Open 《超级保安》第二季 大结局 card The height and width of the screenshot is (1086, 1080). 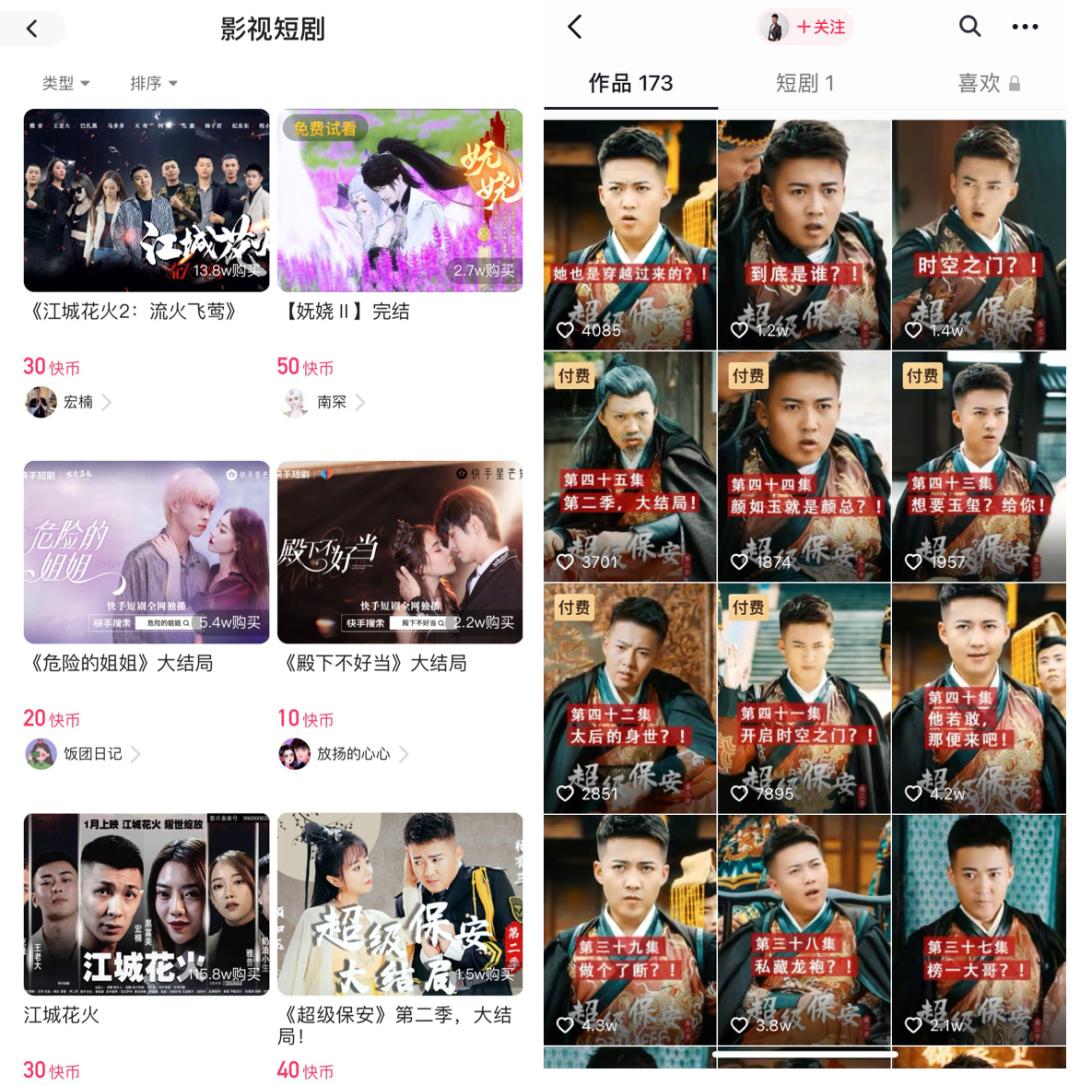point(400,904)
